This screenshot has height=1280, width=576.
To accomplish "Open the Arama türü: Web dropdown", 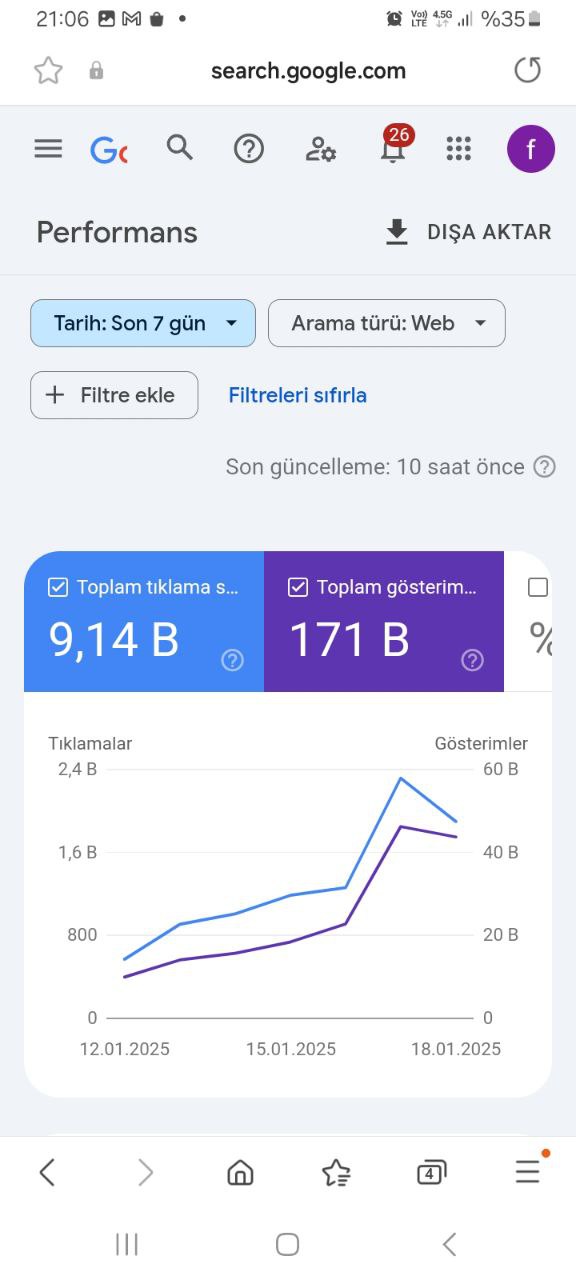I will tap(387, 323).
